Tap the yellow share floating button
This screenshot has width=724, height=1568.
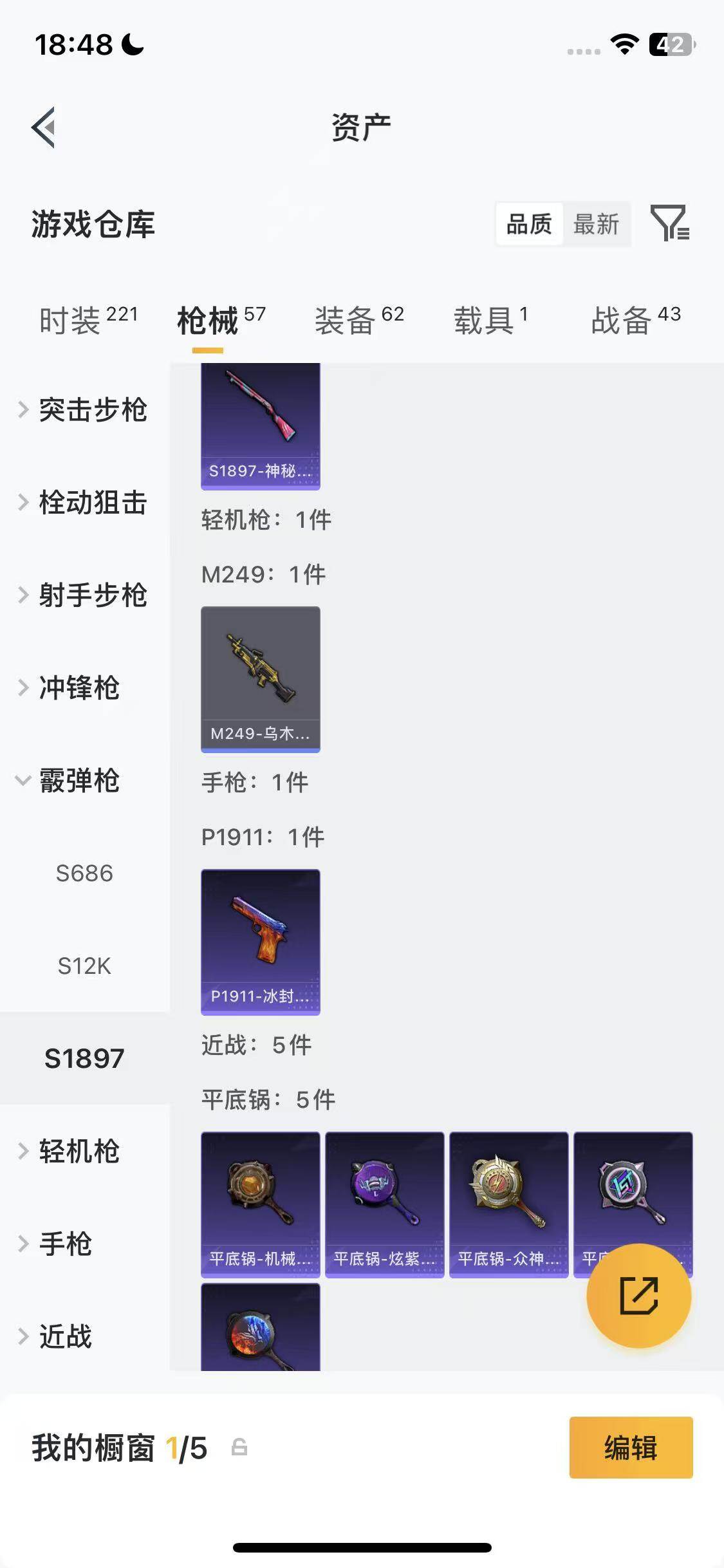(638, 1295)
